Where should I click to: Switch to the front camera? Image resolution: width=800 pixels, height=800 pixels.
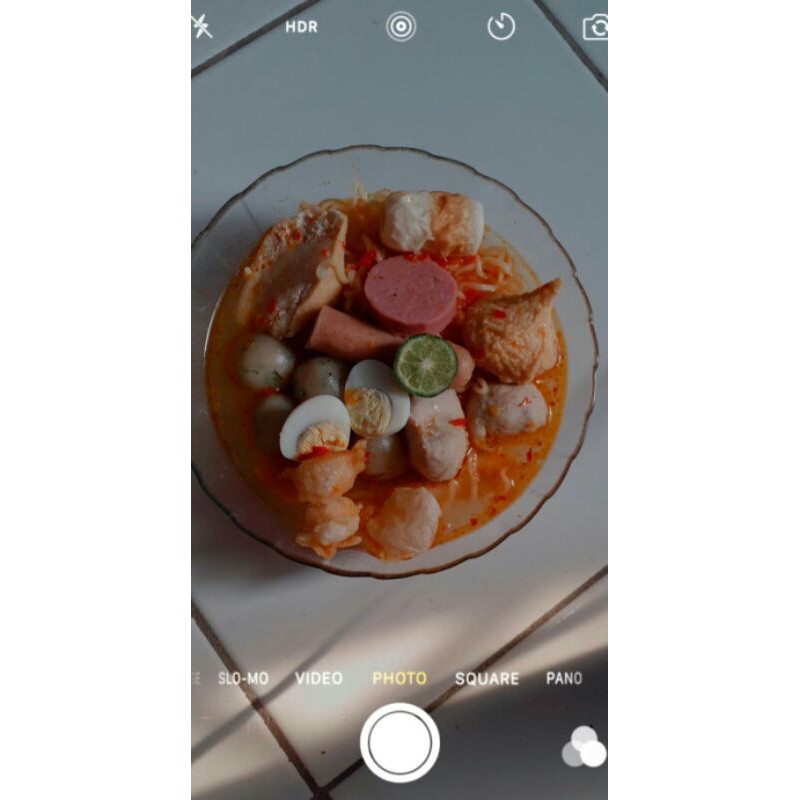click(x=596, y=27)
